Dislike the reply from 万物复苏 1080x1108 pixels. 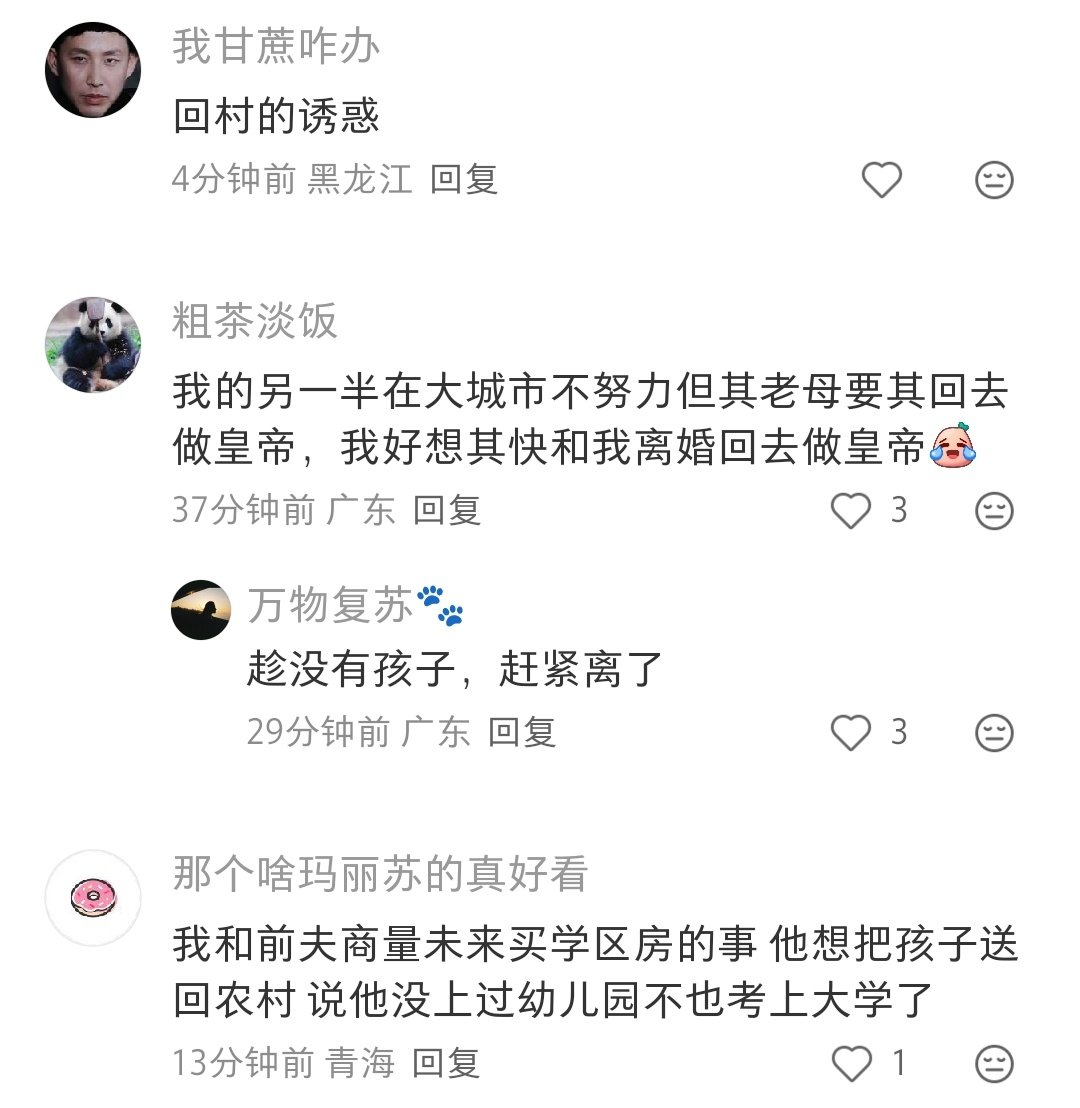pyautogui.click(x=994, y=733)
